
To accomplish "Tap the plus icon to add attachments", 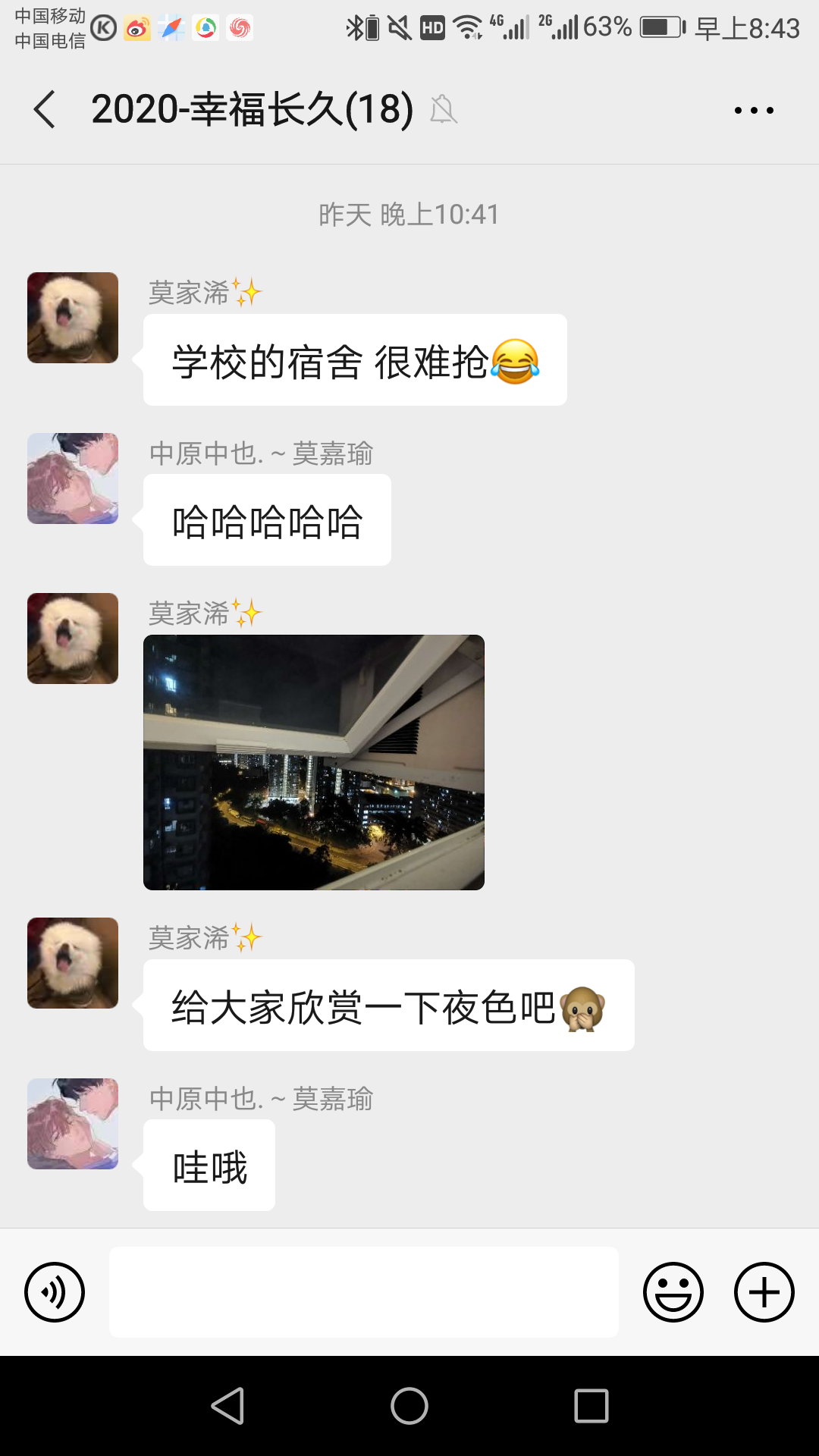I will point(763,1292).
